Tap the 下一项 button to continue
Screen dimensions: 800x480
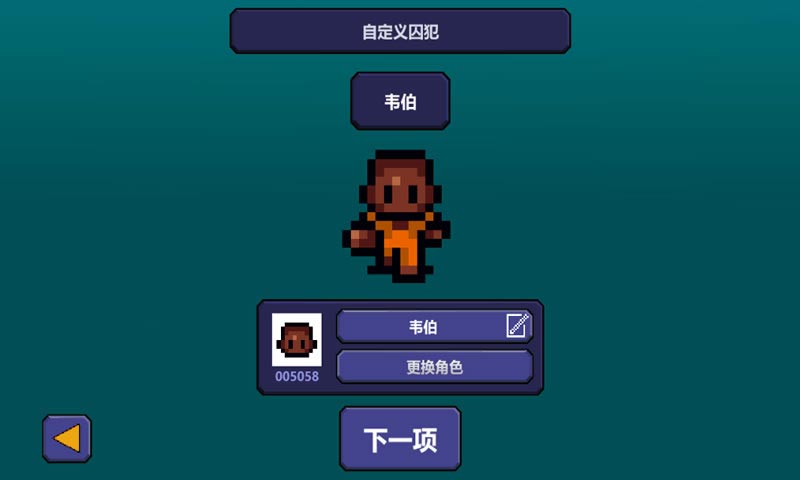[x=400, y=439]
